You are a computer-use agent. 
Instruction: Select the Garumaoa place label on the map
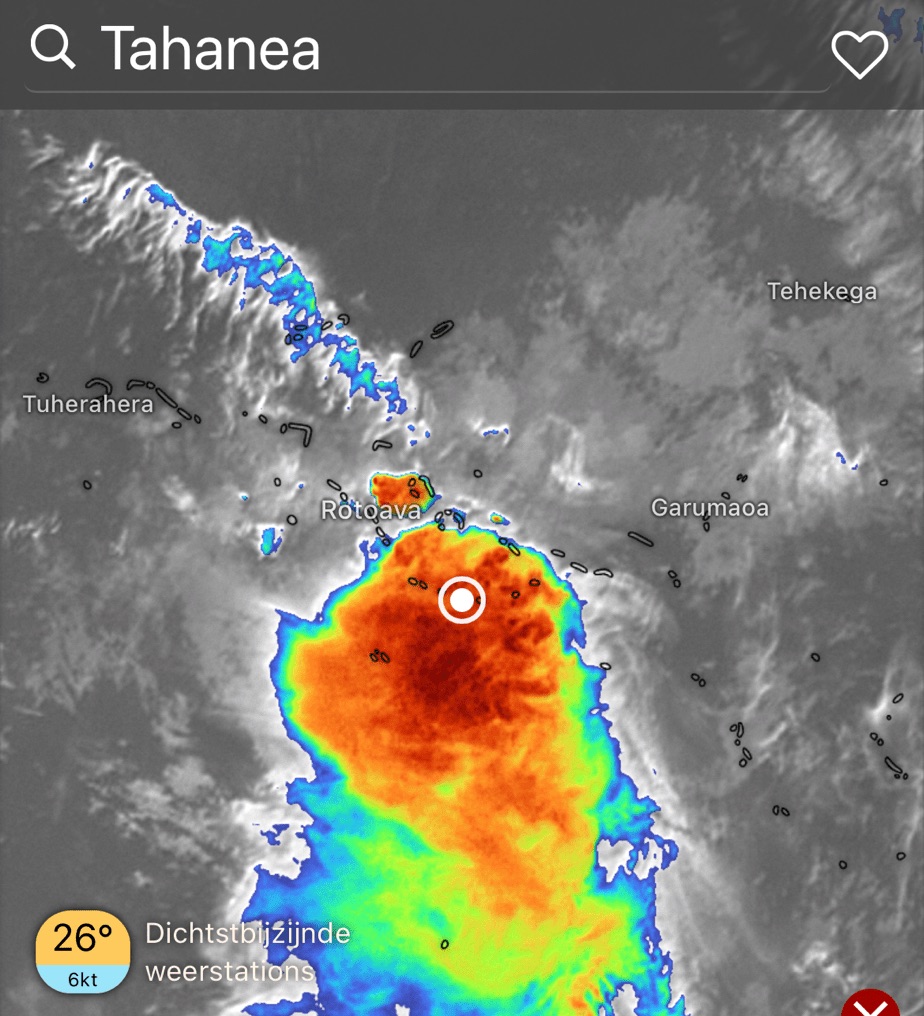click(x=710, y=508)
